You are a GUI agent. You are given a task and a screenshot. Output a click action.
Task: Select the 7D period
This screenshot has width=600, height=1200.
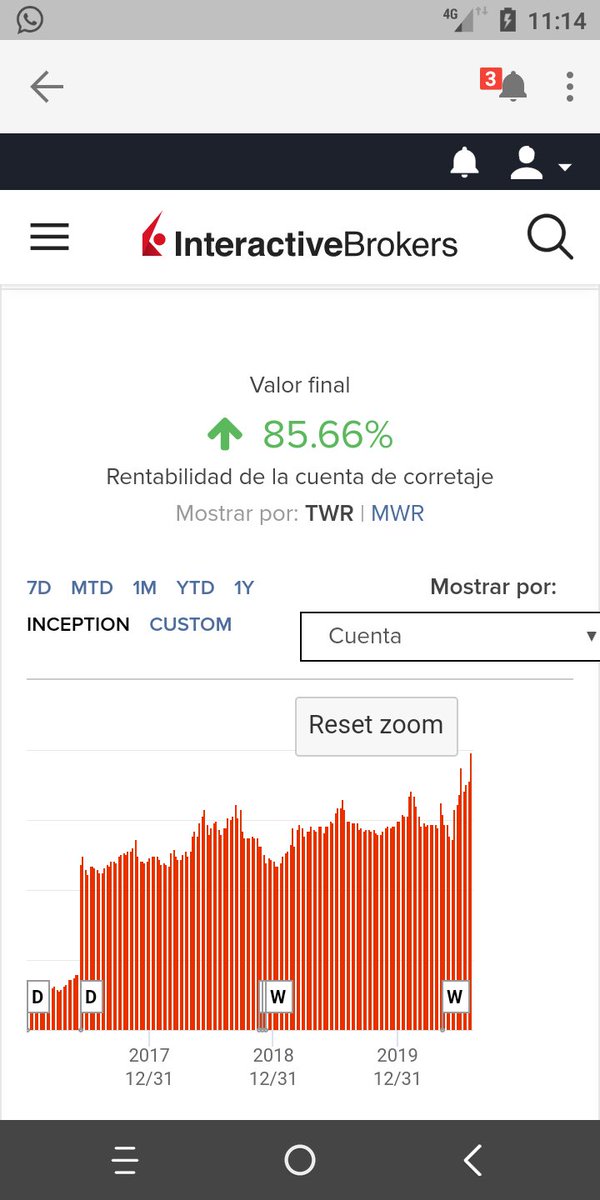point(39,588)
